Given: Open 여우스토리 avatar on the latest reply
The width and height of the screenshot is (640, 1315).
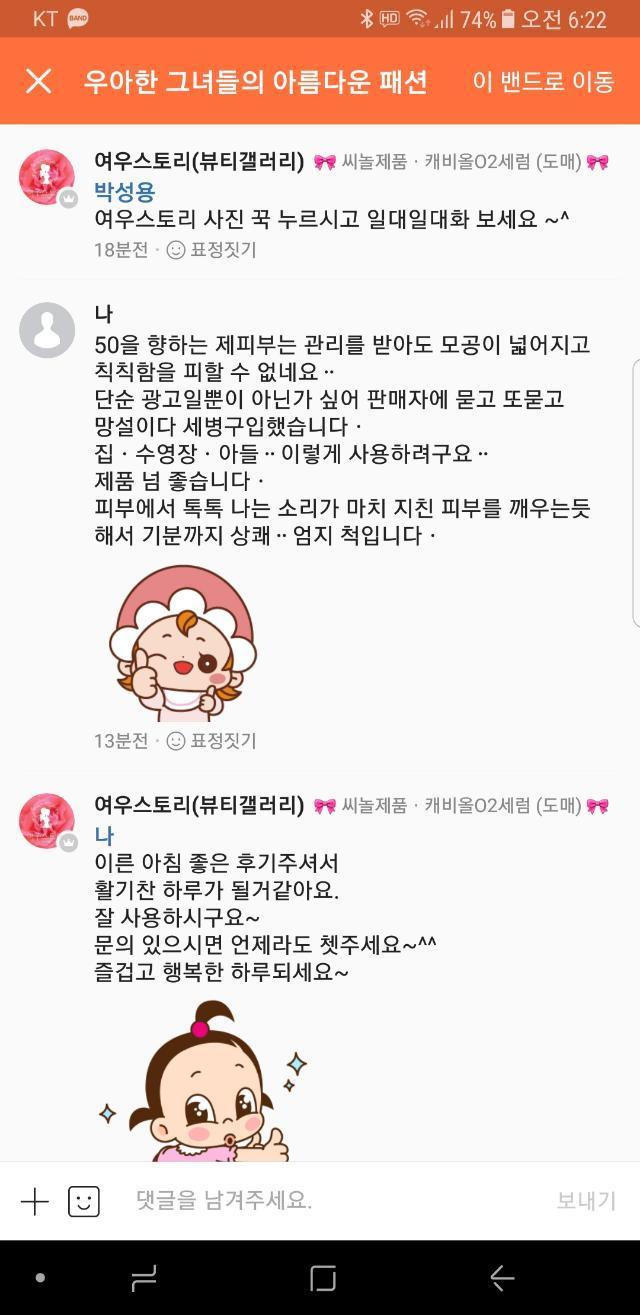Looking at the screenshot, I should tap(47, 821).
